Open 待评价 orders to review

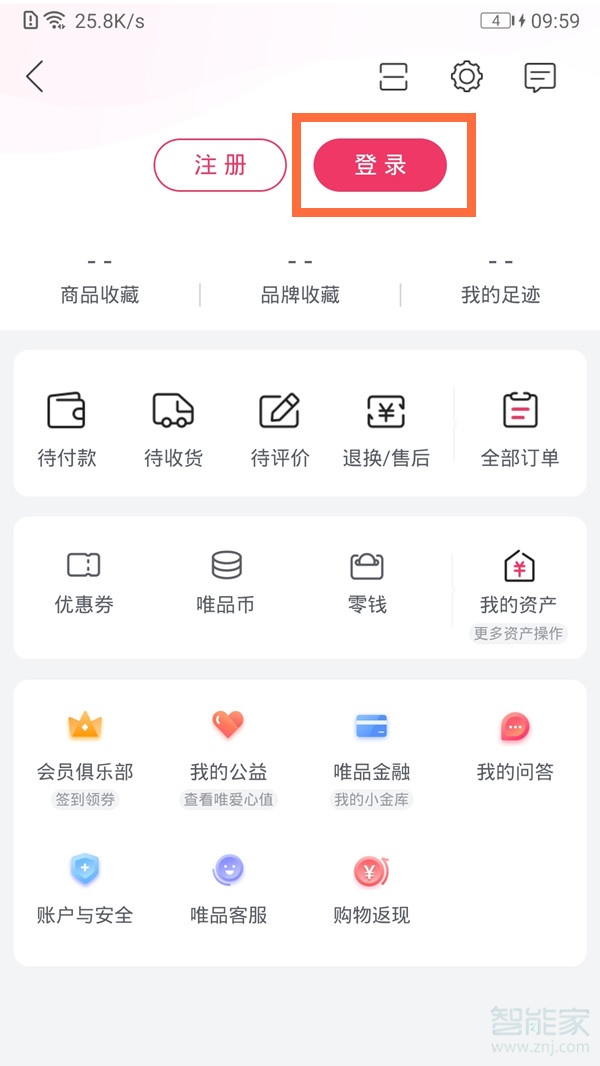[x=280, y=428]
